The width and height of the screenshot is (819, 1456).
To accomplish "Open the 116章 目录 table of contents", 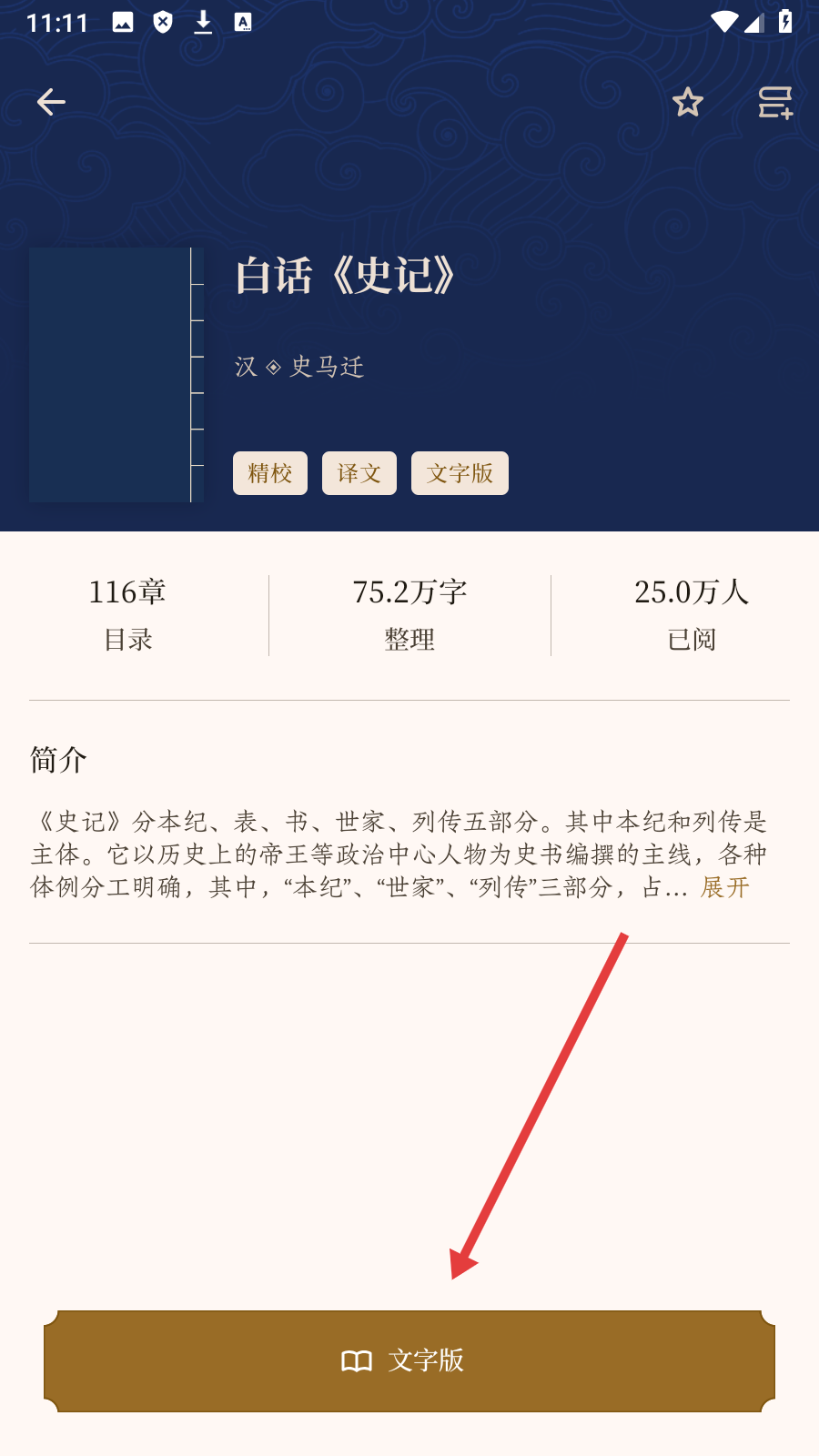I will (x=127, y=615).
